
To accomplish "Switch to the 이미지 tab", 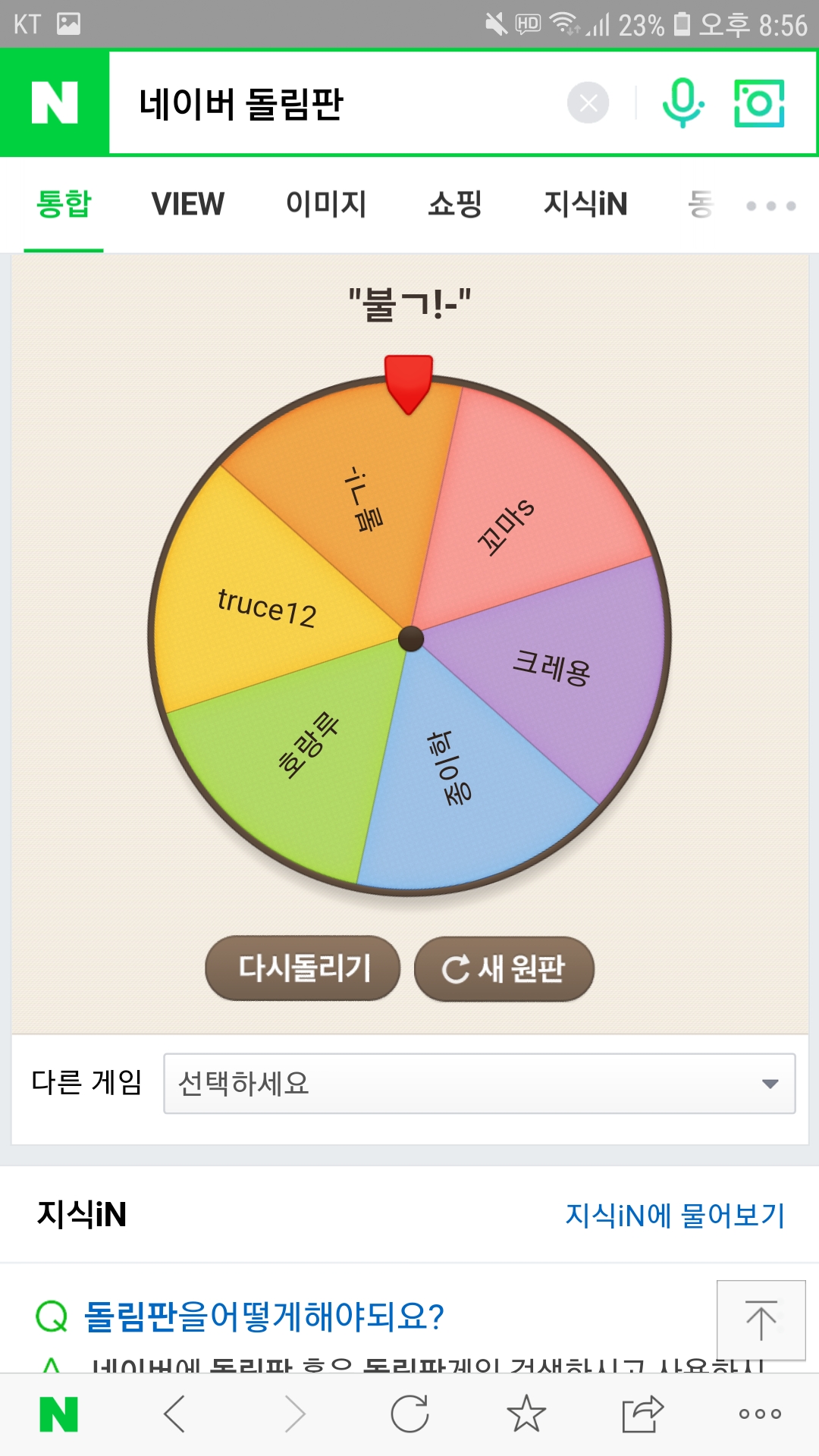I will click(x=326, y=204).
